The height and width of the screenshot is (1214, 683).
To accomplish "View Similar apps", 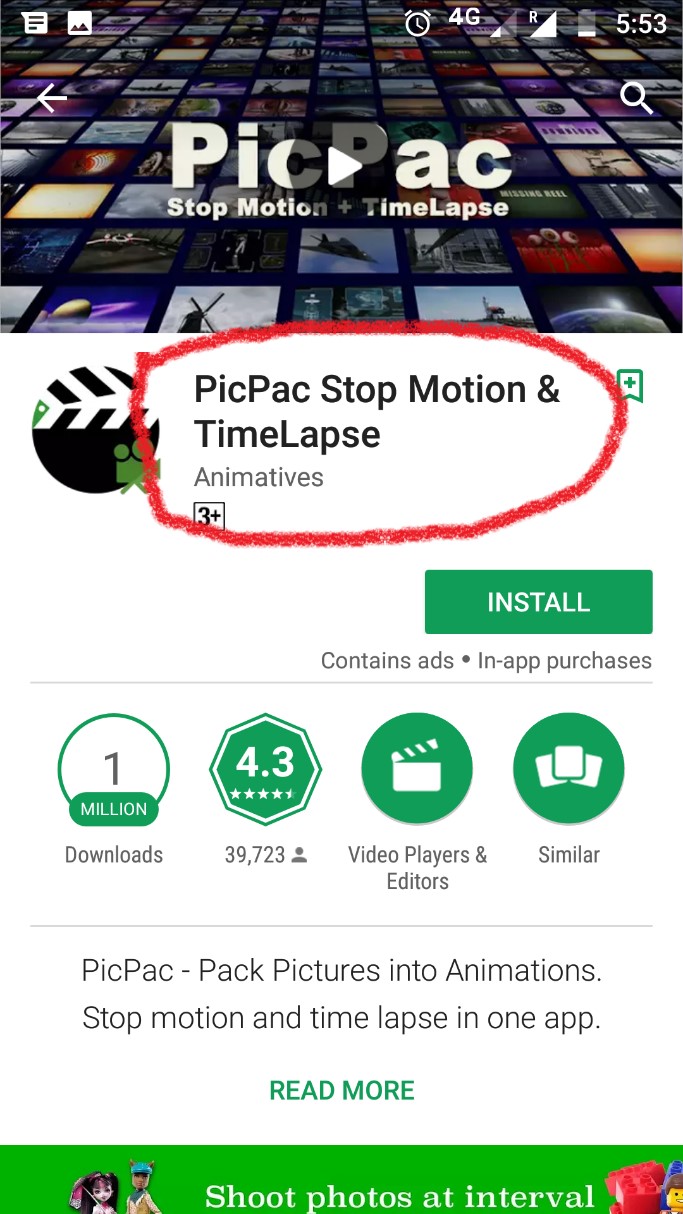I will click(568, 768).
